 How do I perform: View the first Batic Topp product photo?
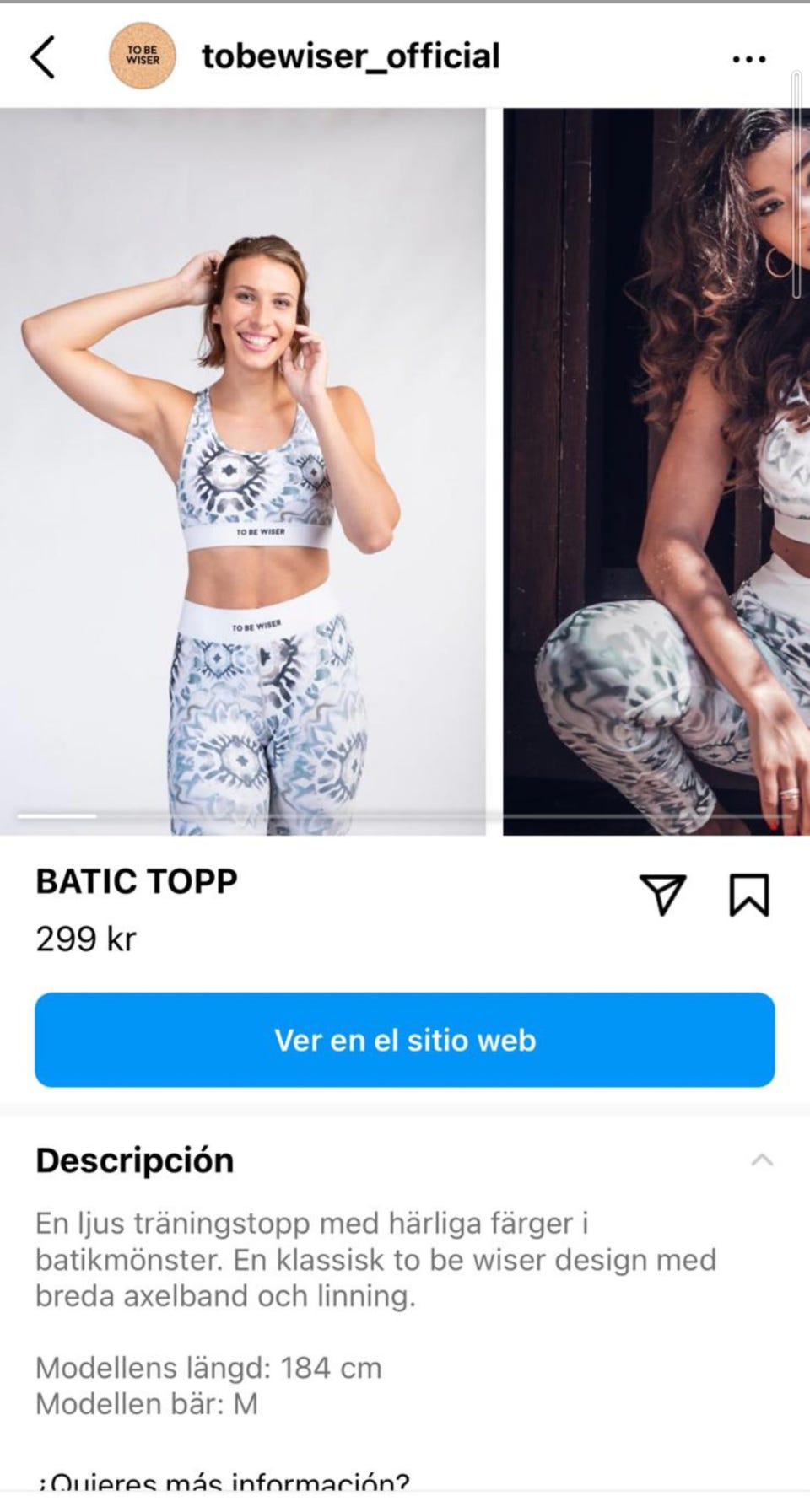coord(243,471)
